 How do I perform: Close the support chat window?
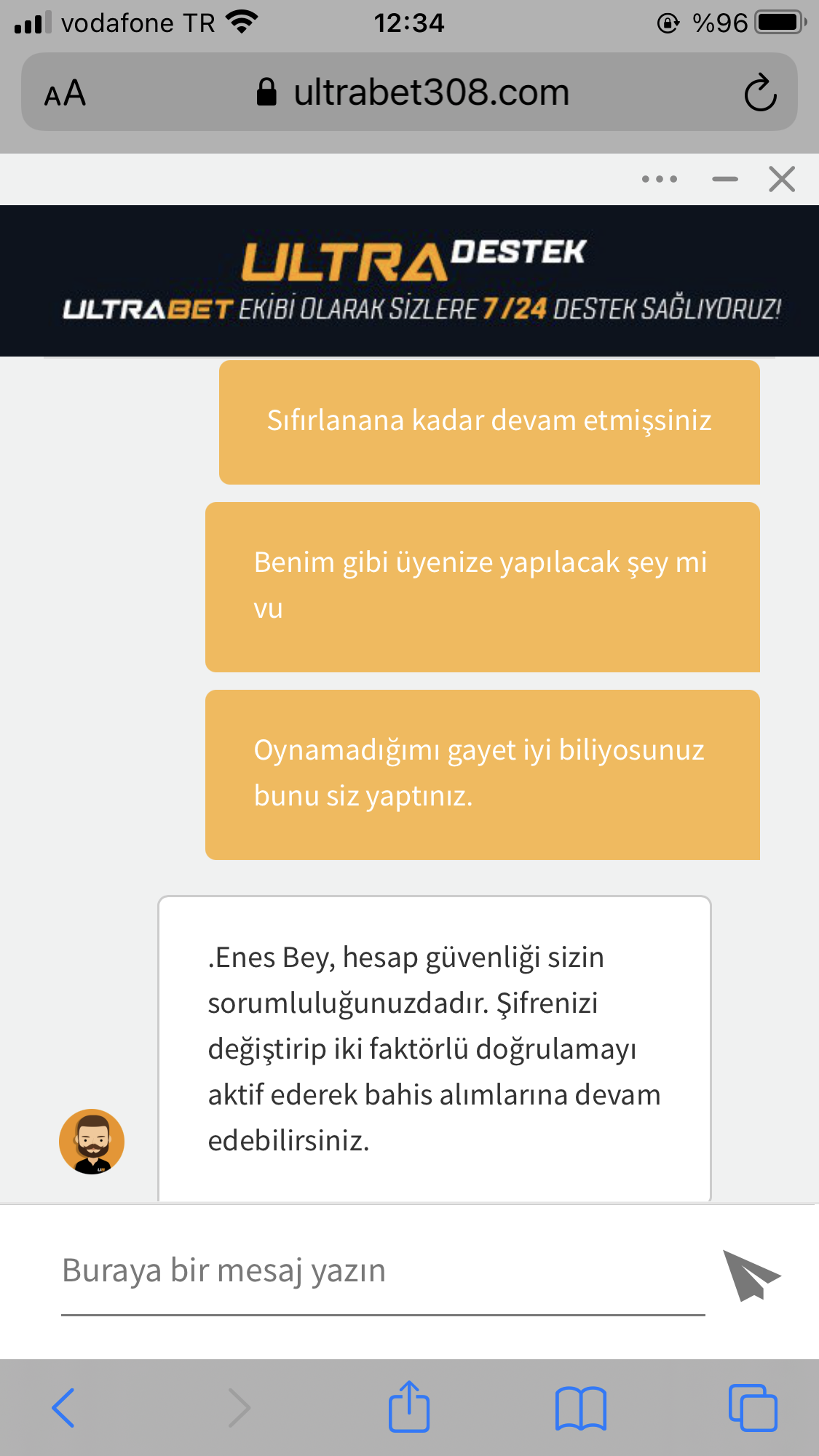click(x=781, y=179)
